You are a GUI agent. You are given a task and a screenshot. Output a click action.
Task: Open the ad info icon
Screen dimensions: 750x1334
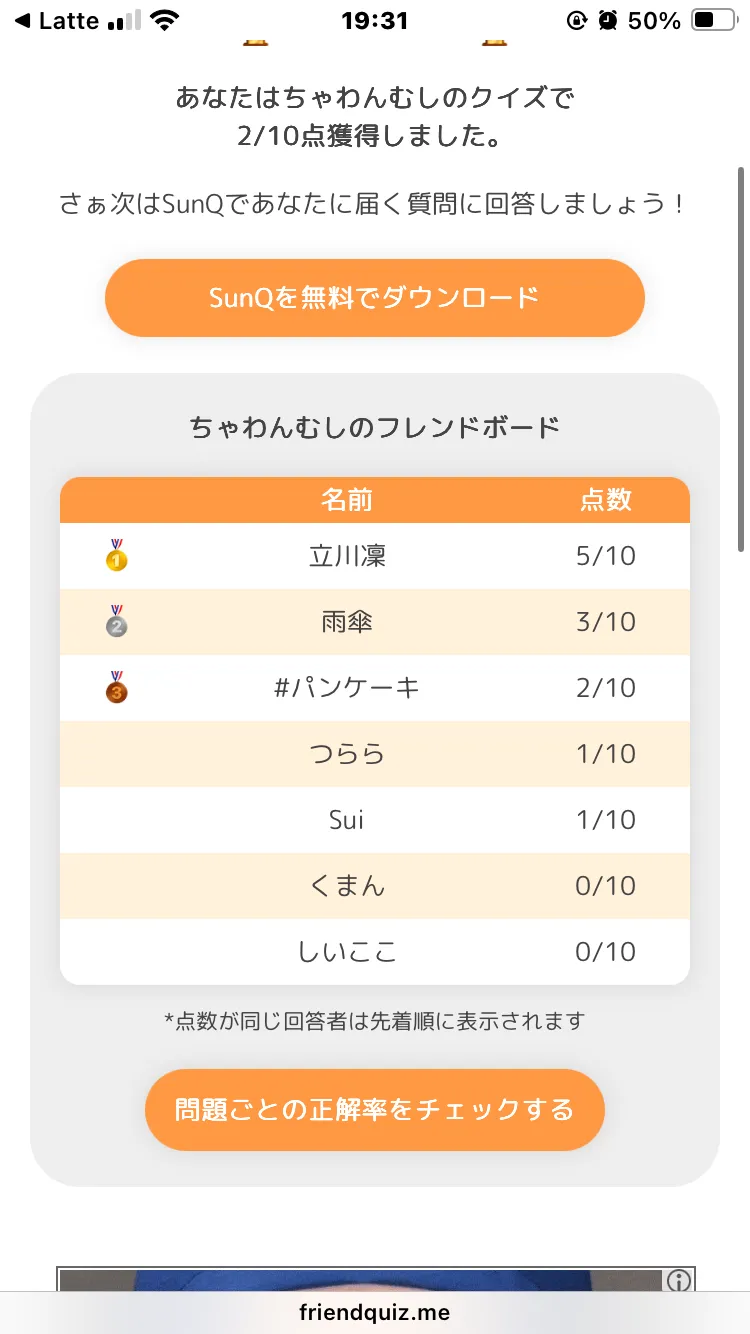679,1281
